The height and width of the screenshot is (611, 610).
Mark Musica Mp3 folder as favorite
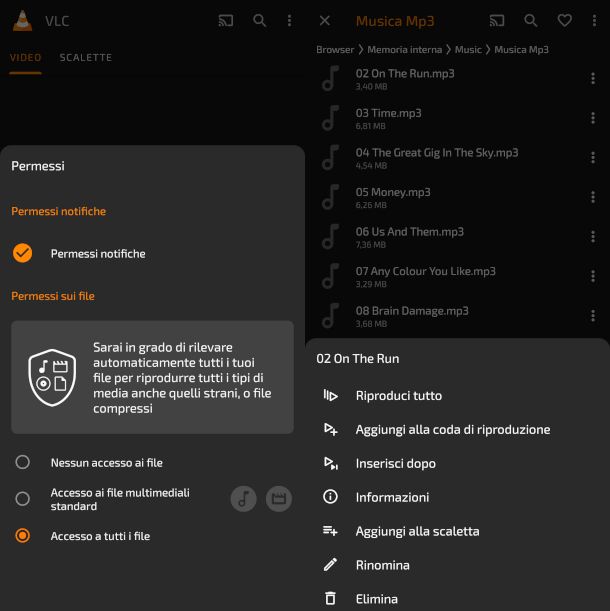tap(565, 20)
